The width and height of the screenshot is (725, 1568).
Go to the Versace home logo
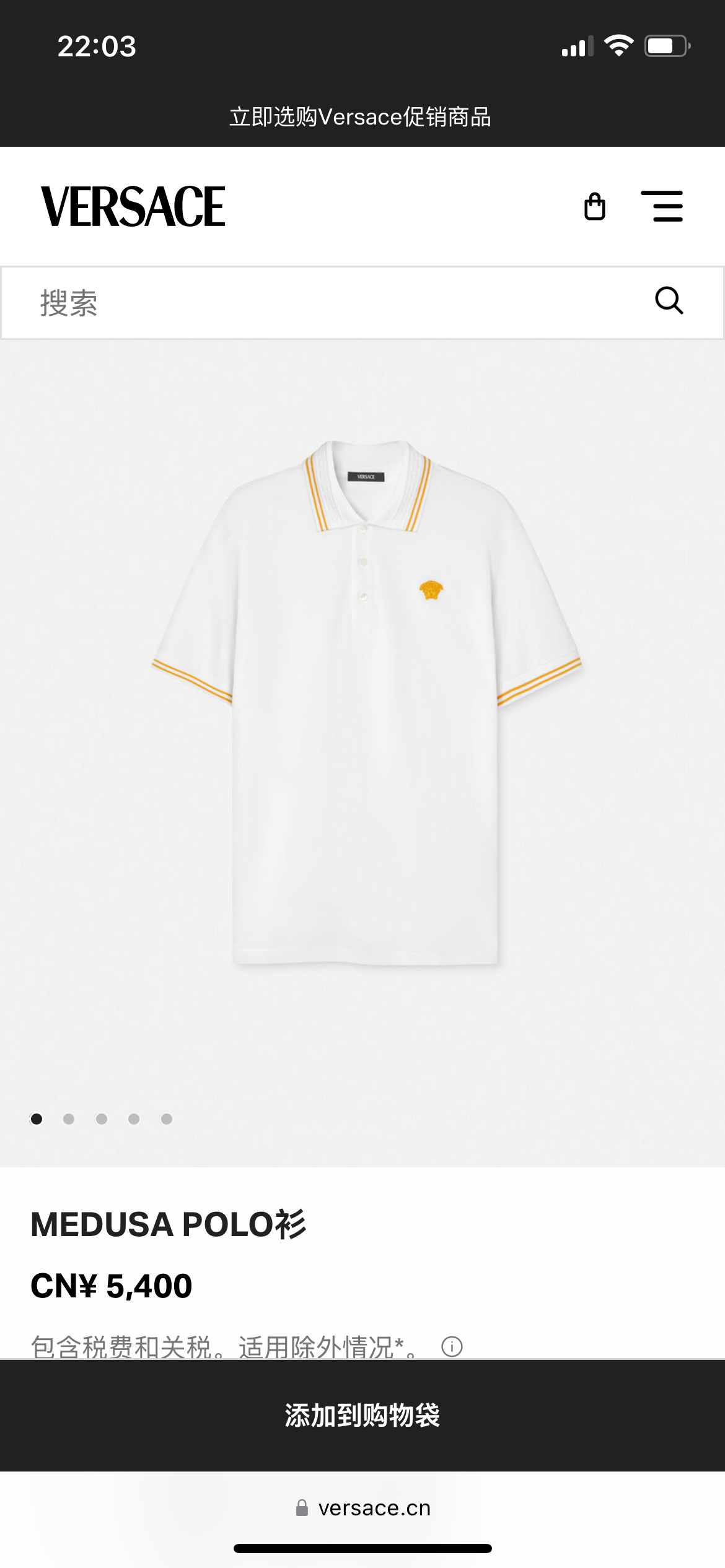point(133,207)
